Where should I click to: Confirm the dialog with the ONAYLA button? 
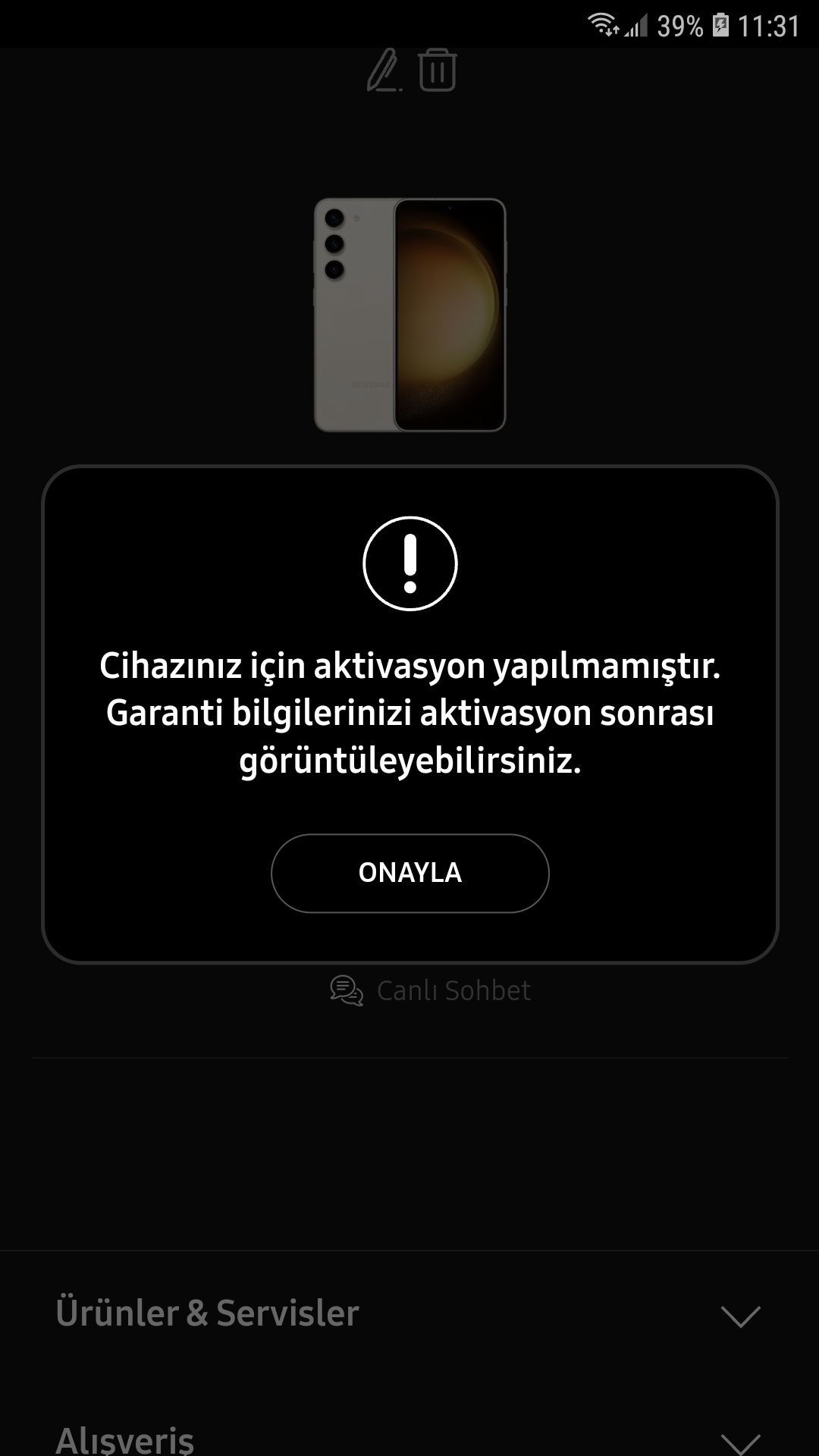coord(409,873)
